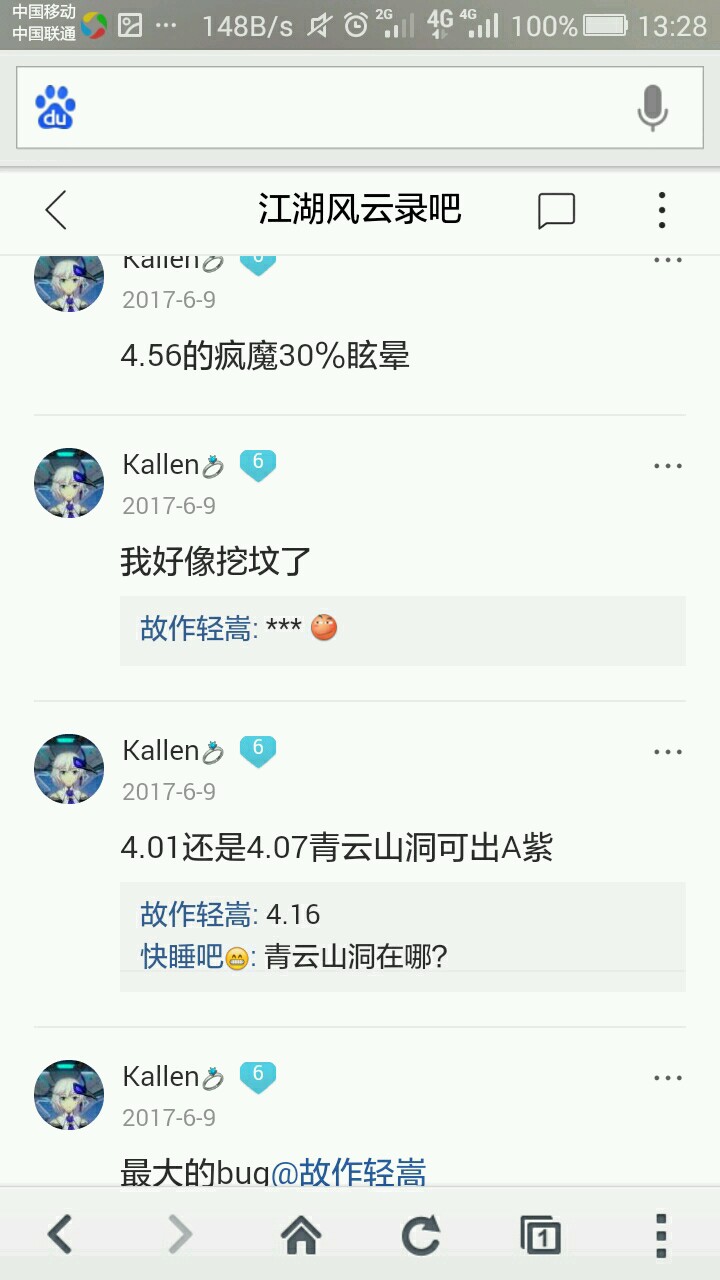Open the header overflow menu
The width and height of the screenshot is (720, 1280).
[x=662, y=210]
